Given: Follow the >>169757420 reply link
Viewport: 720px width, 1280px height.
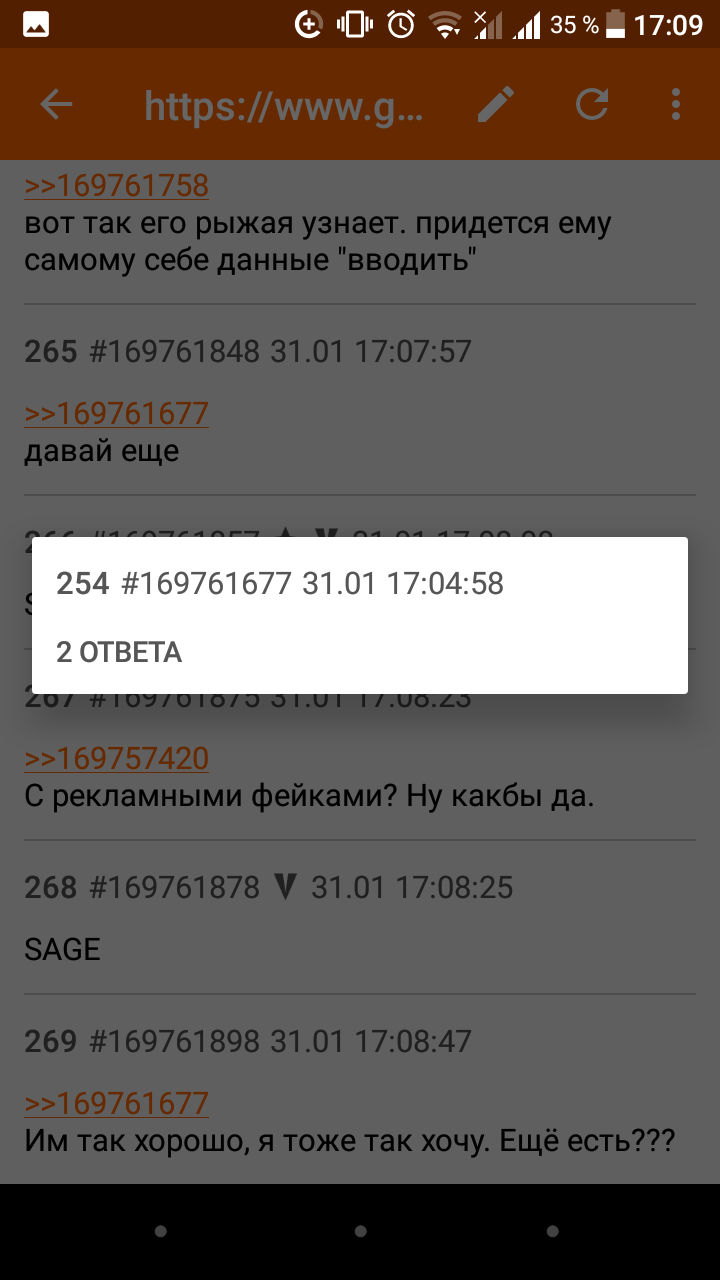Looking at the screenshot, I should (x=116, y=758).
